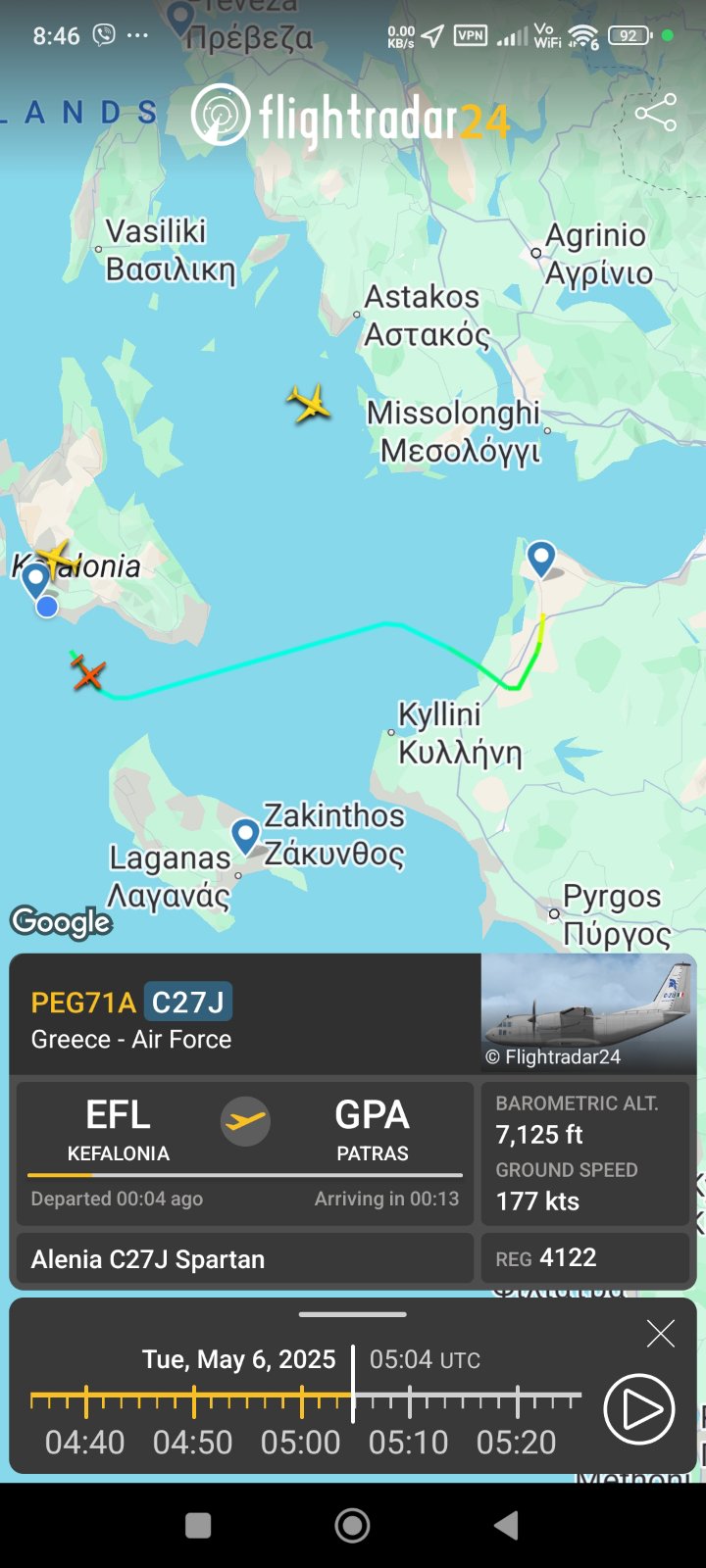Image resolution: width=706 pixels, height=1568 pixels.
Task: Start playback with the play button
Action: 639,1409
